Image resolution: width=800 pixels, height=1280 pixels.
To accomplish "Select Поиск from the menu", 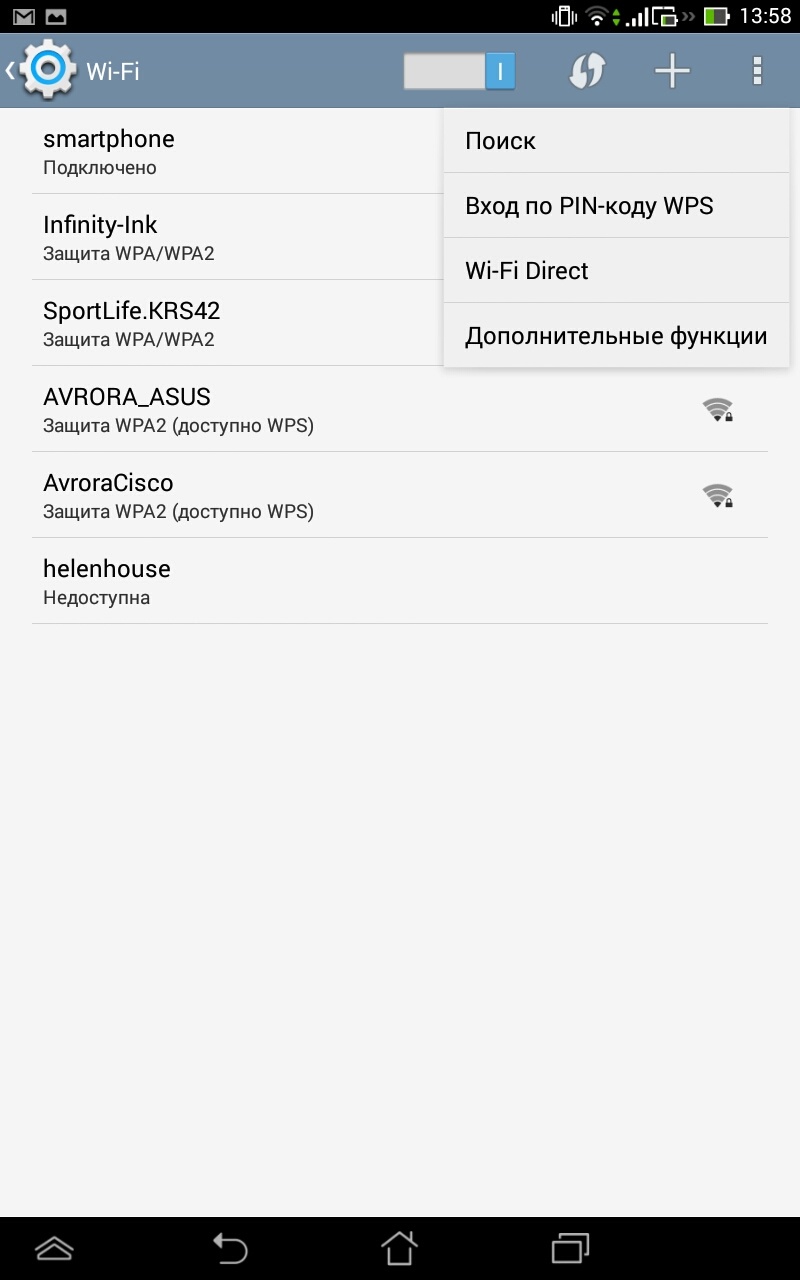I will pos(616,141).
